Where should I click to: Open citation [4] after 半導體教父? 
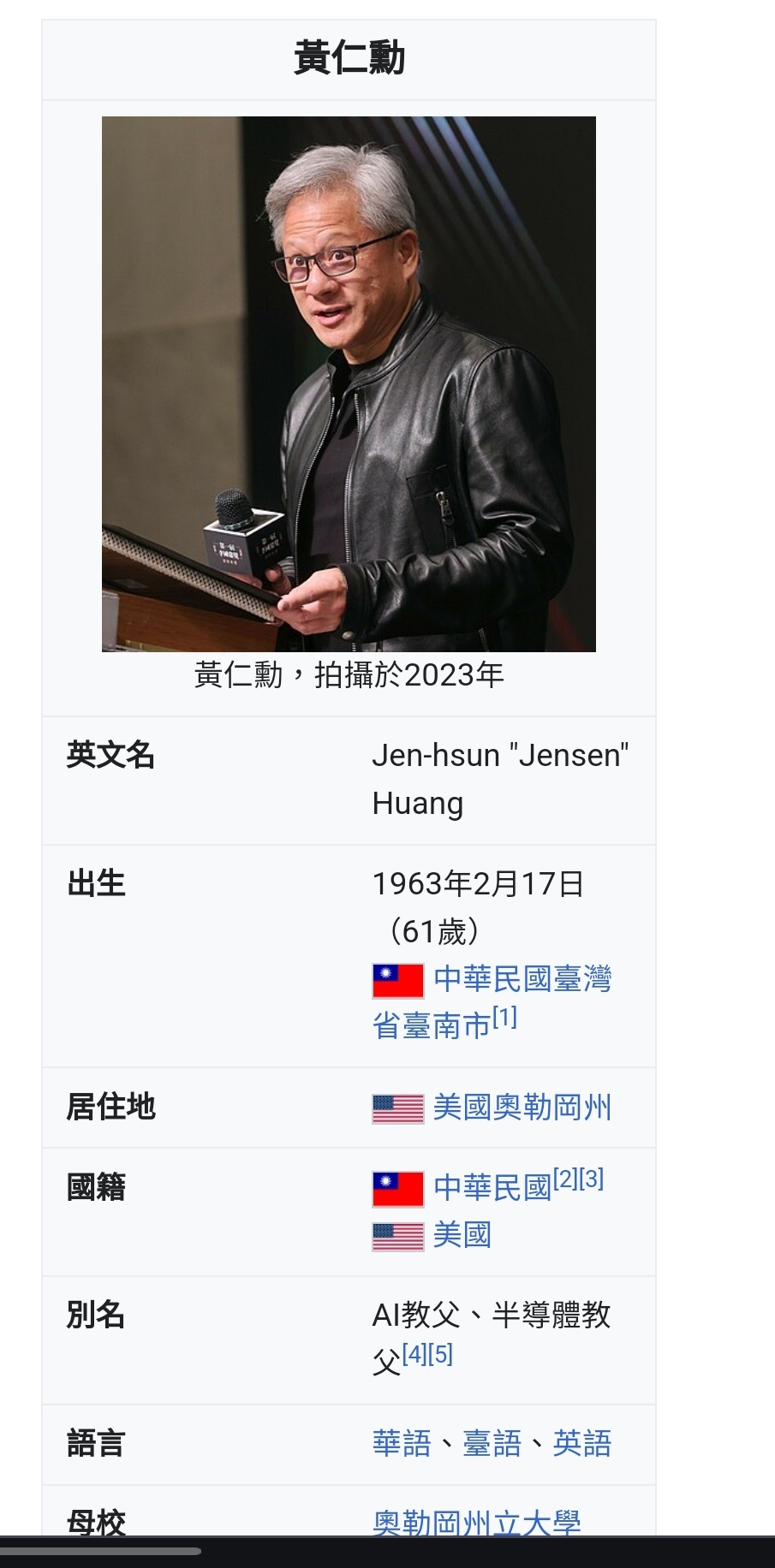[x=414, y=1354]
